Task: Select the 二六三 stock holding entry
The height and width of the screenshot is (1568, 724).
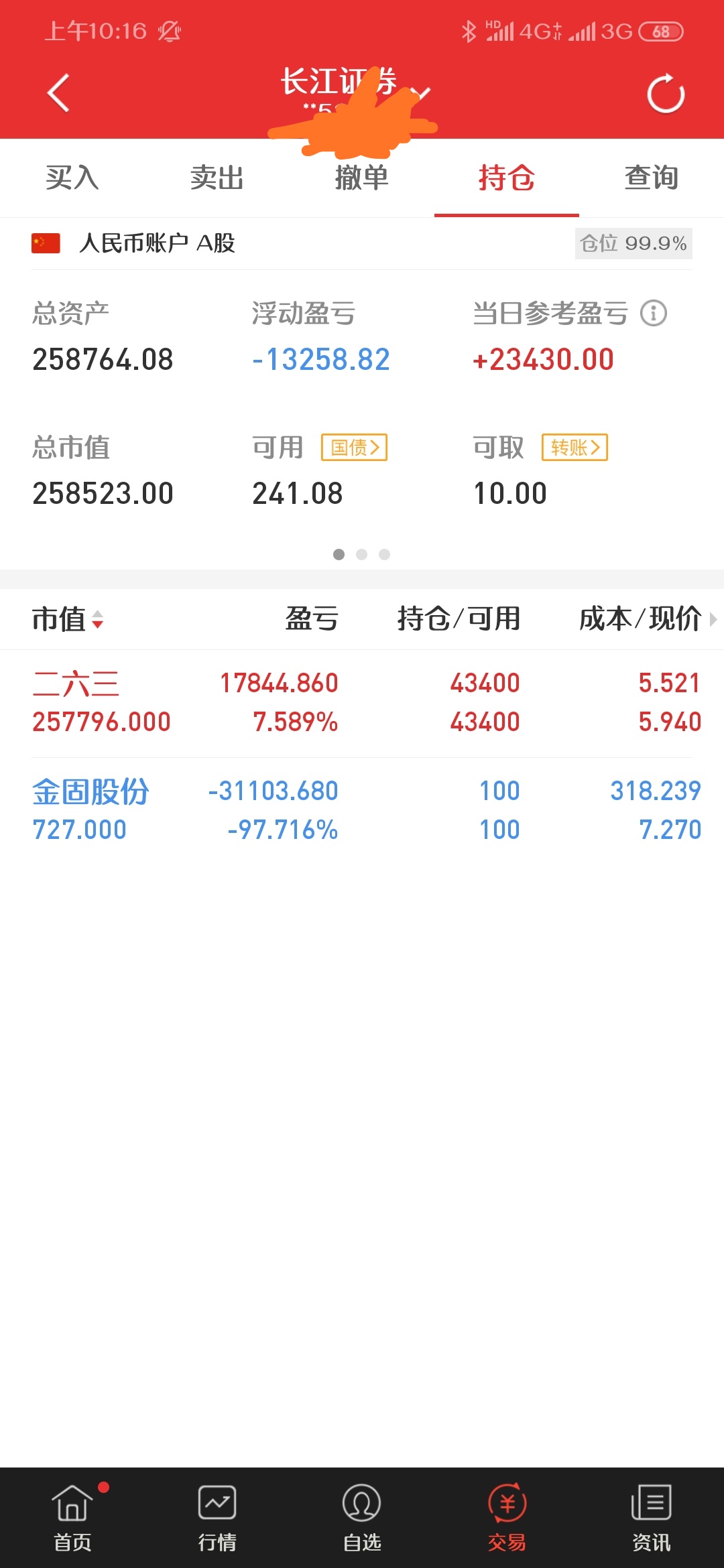Action: [362, 702]
